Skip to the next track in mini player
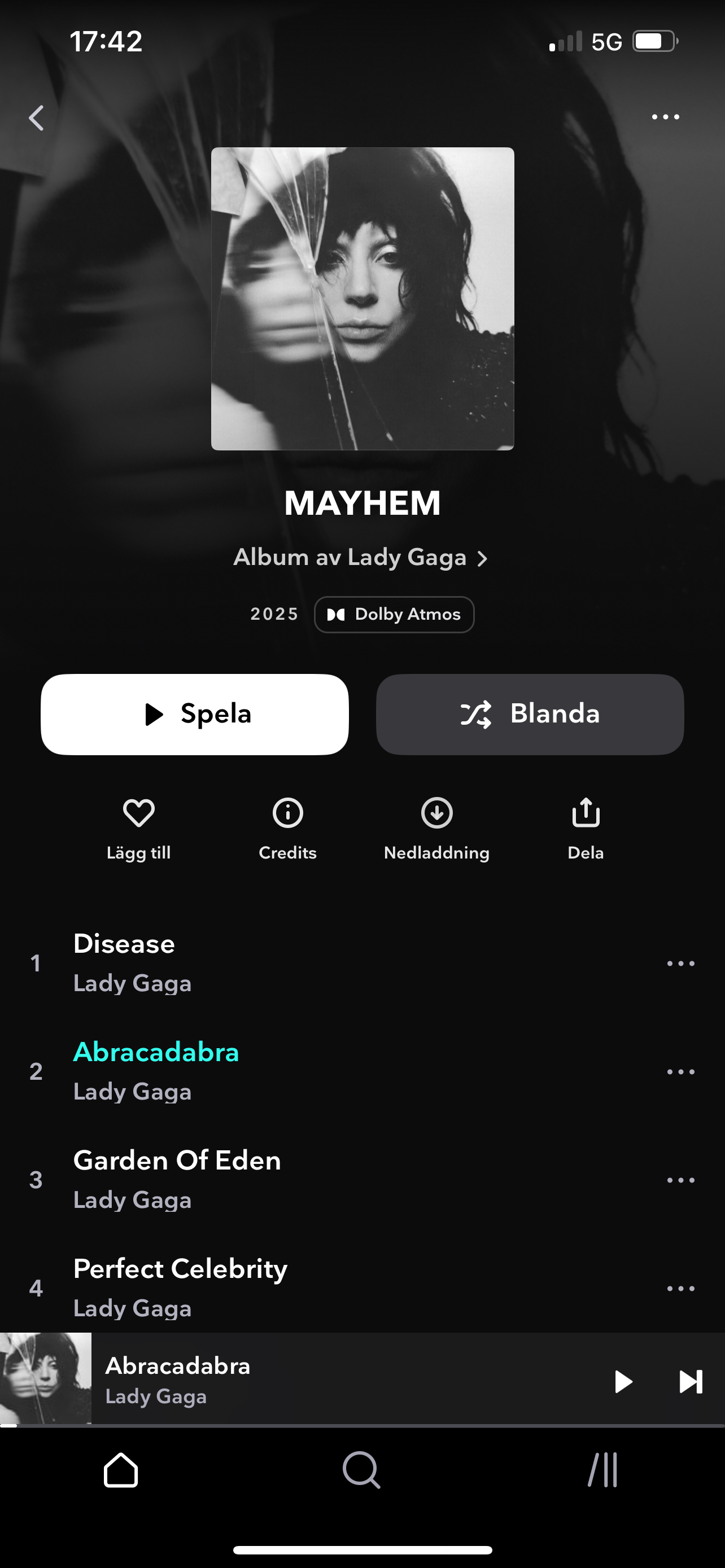Screen dimensions: 725x1568 point(691,1381)
